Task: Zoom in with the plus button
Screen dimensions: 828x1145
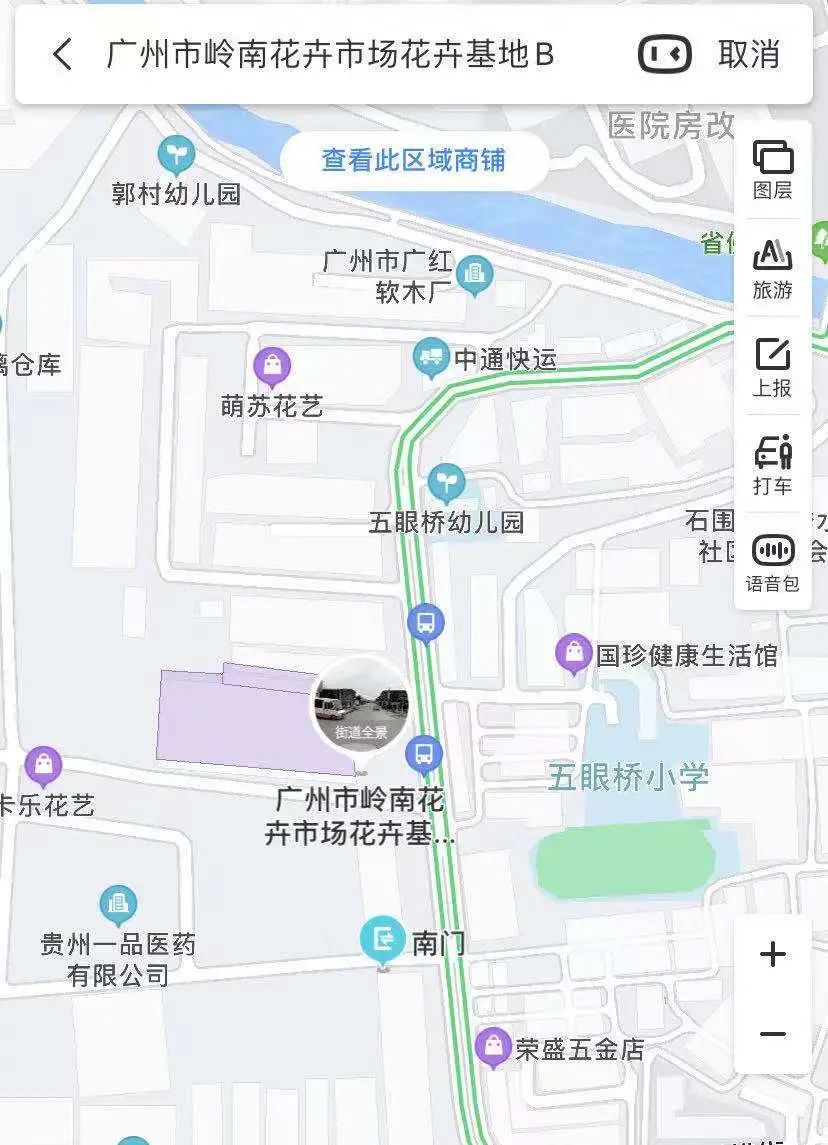Action: coord(772,954)
